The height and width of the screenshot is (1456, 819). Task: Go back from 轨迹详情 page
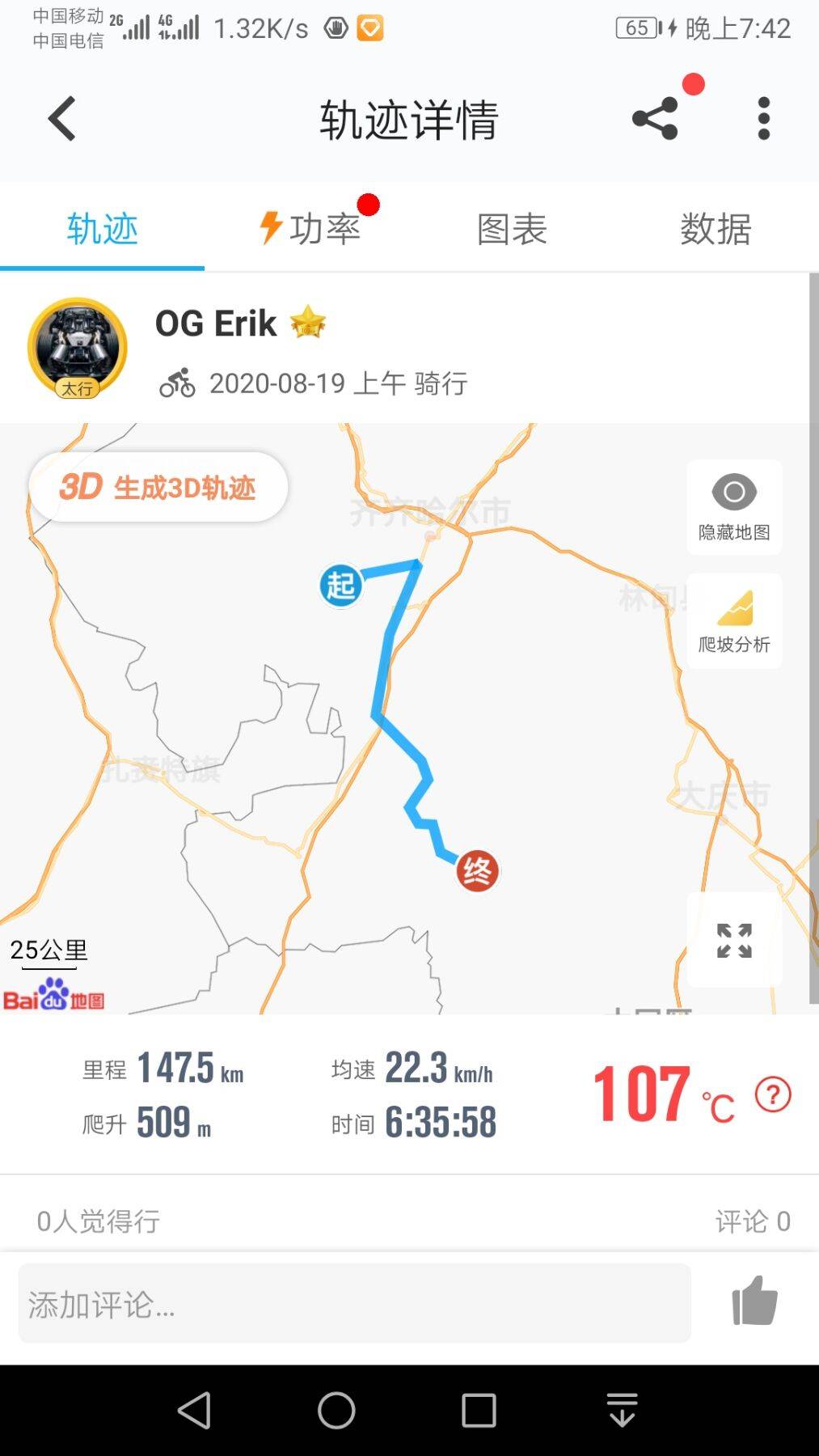point(62,119)
